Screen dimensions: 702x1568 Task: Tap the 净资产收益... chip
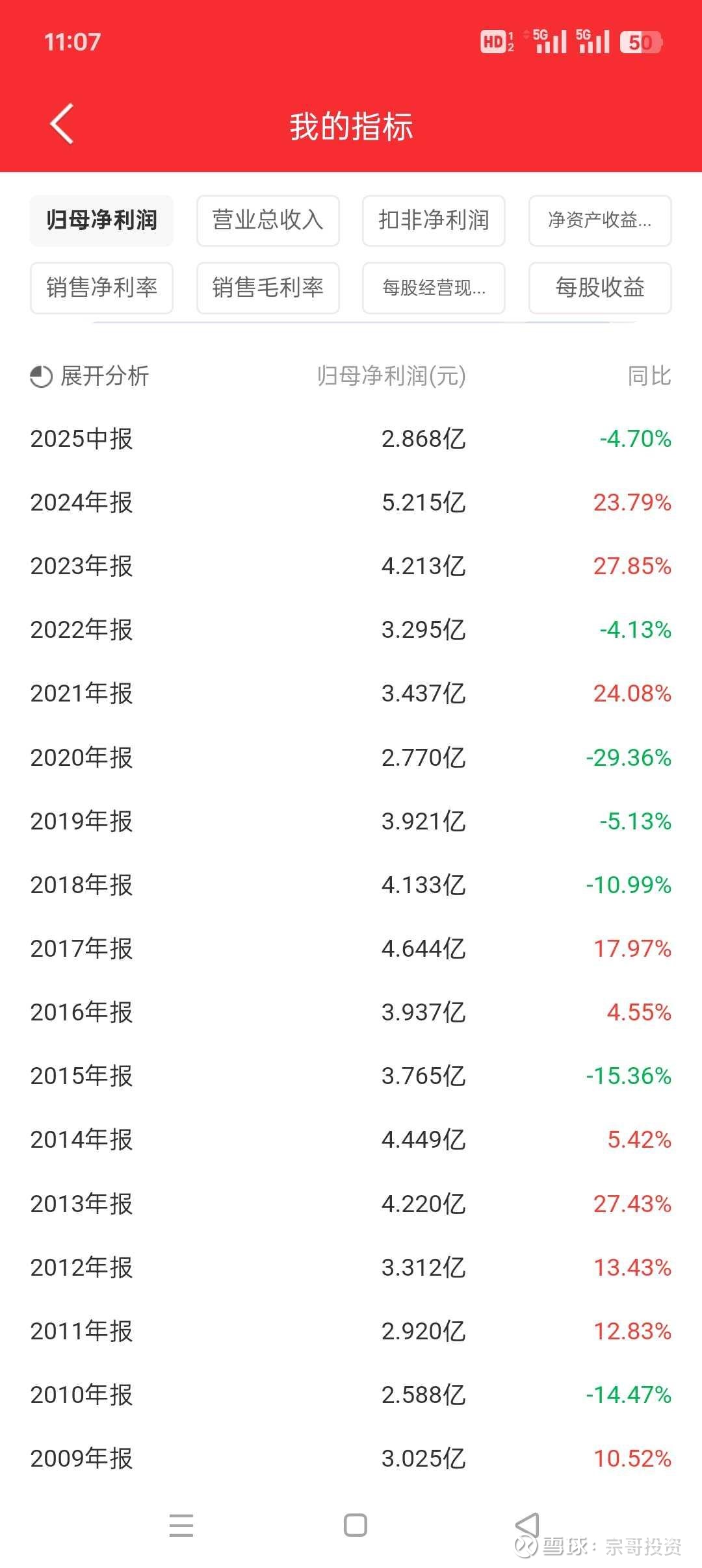click(x=599, y=220)
